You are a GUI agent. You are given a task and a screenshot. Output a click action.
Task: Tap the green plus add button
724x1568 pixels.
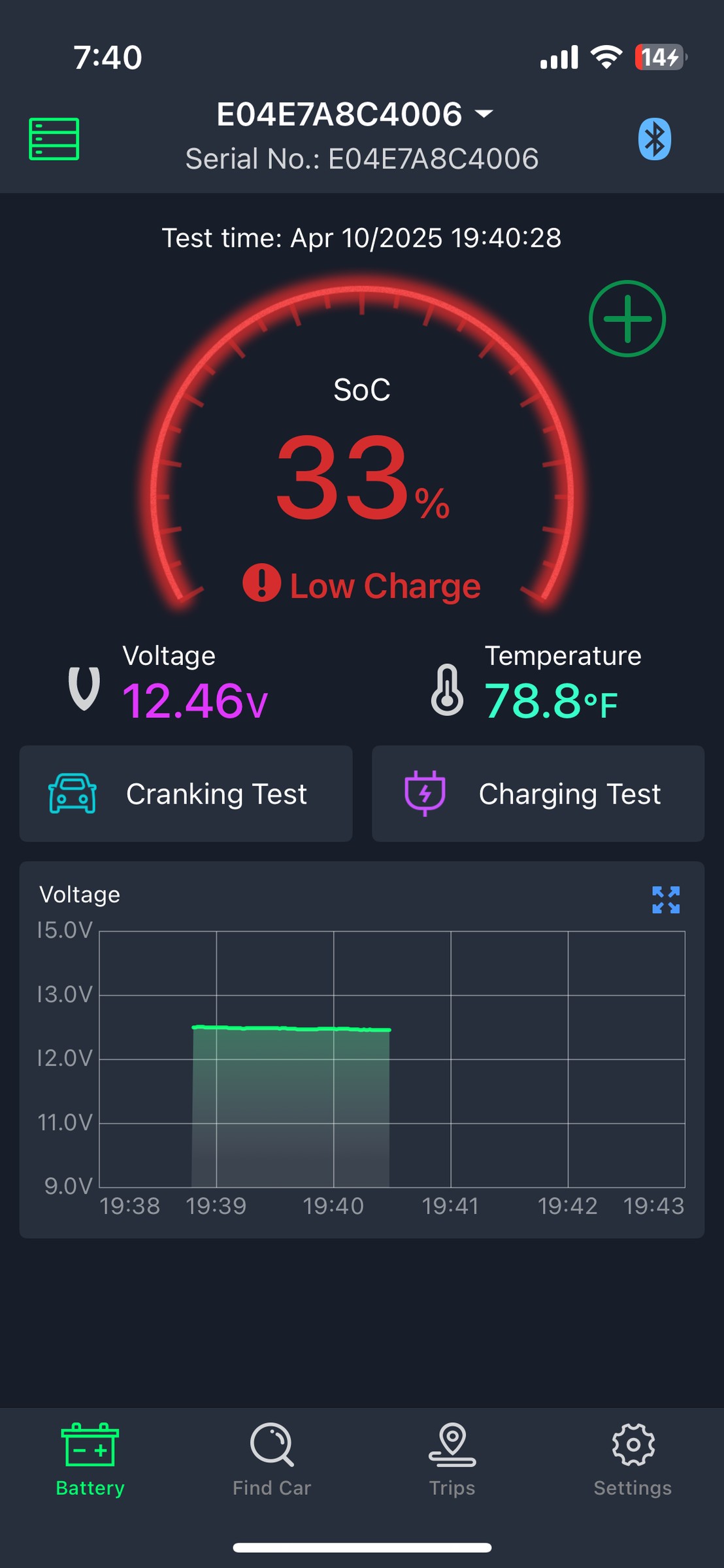pos(627,318)
